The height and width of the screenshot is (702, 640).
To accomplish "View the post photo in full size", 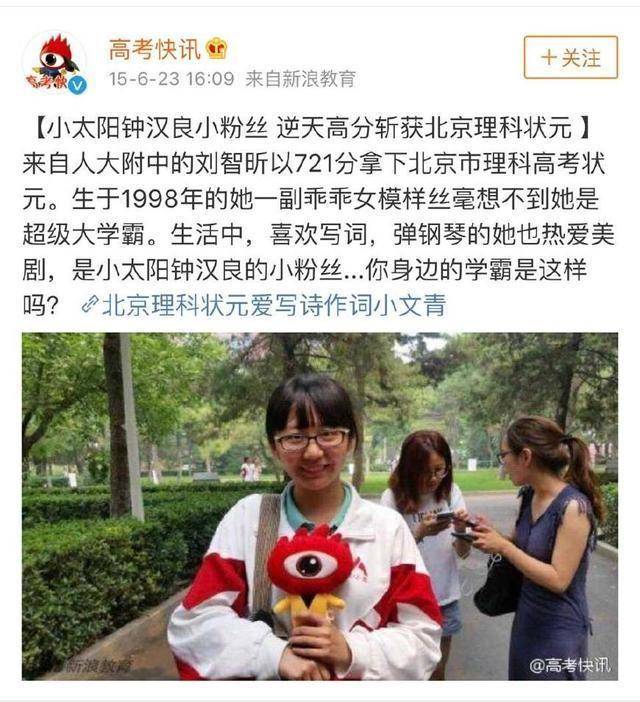I will (x=319, y=506).
